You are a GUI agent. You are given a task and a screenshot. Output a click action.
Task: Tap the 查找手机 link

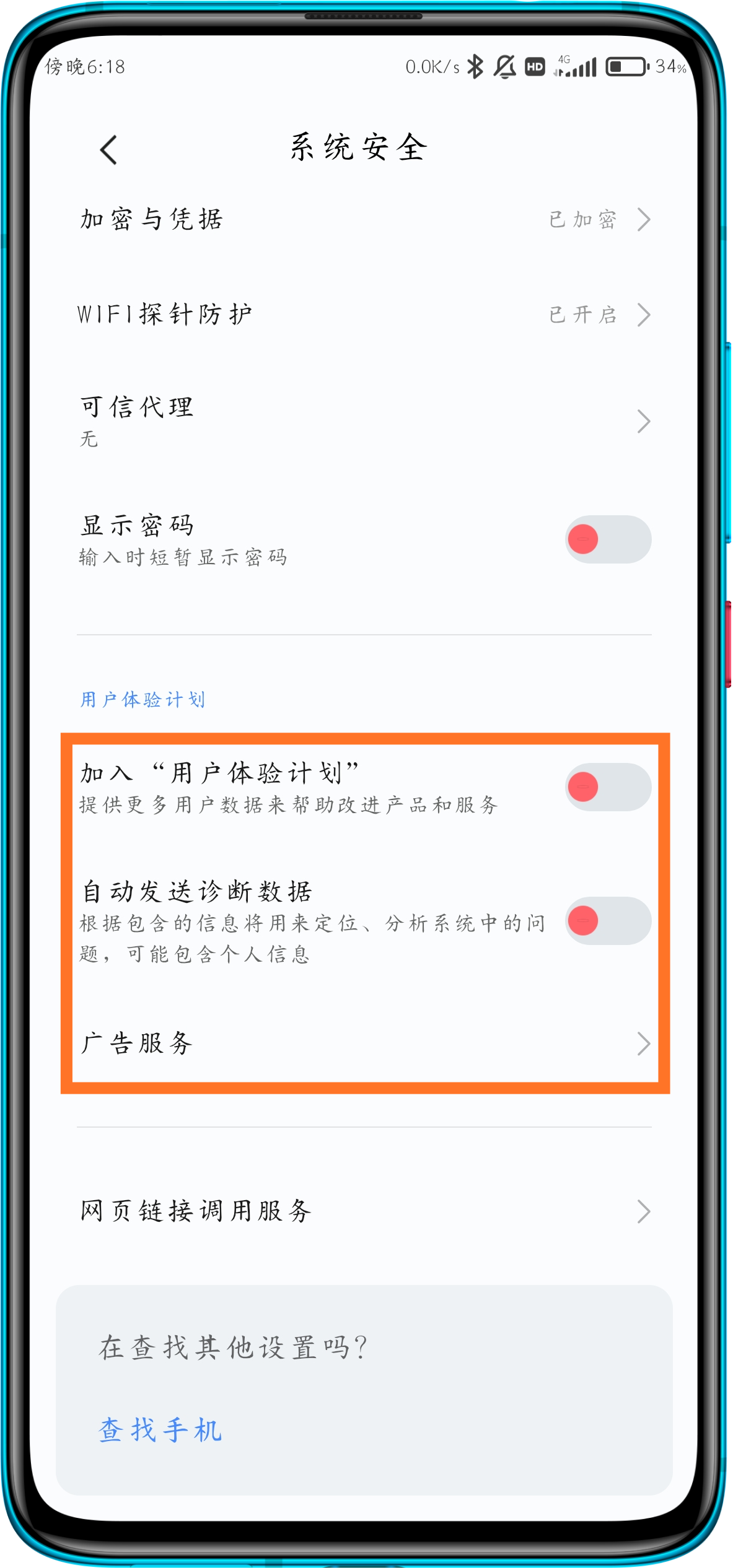[160, 1430]
